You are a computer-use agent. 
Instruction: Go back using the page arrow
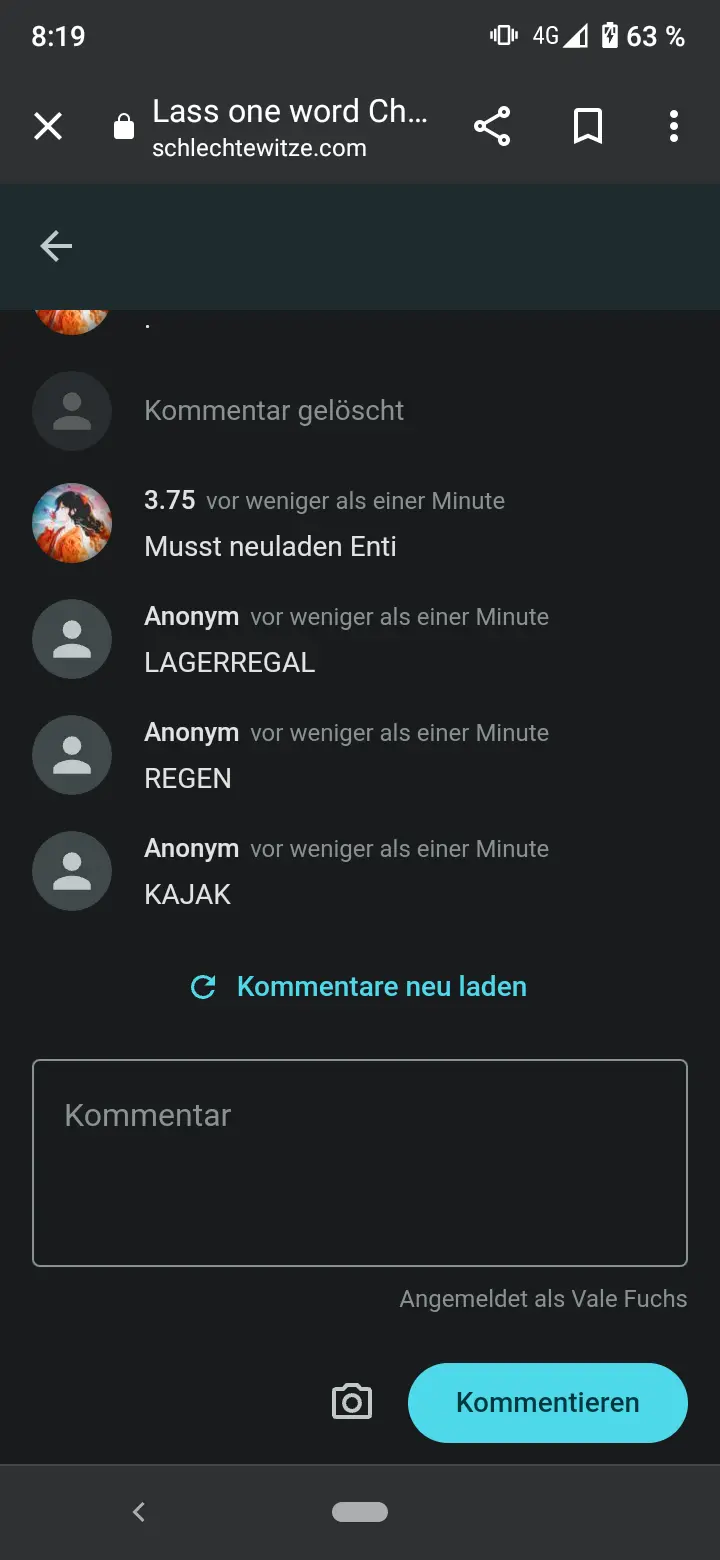[56, 246]
